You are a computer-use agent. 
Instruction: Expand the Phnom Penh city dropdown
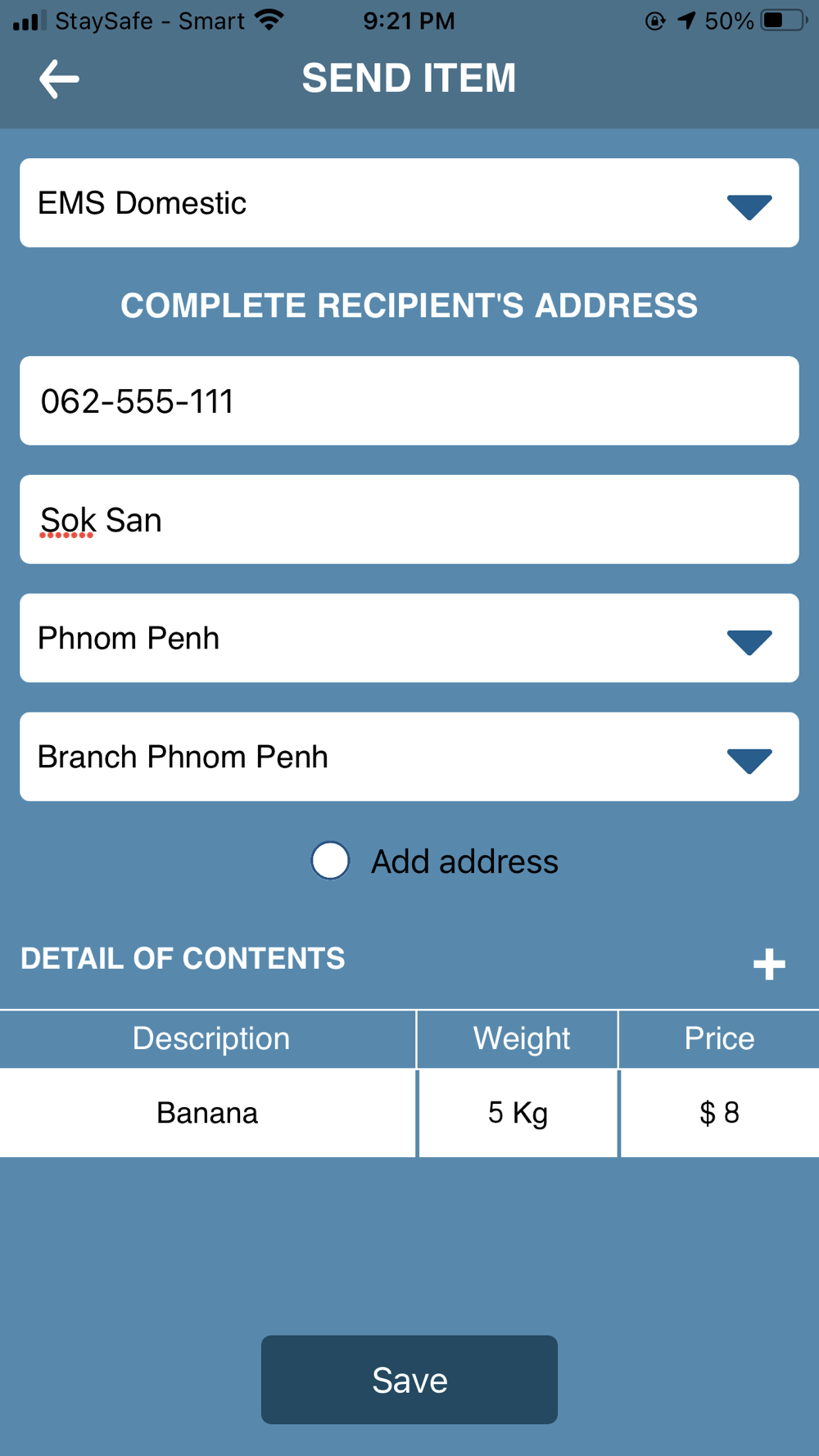pyautogui.click(x=409, y=639)
